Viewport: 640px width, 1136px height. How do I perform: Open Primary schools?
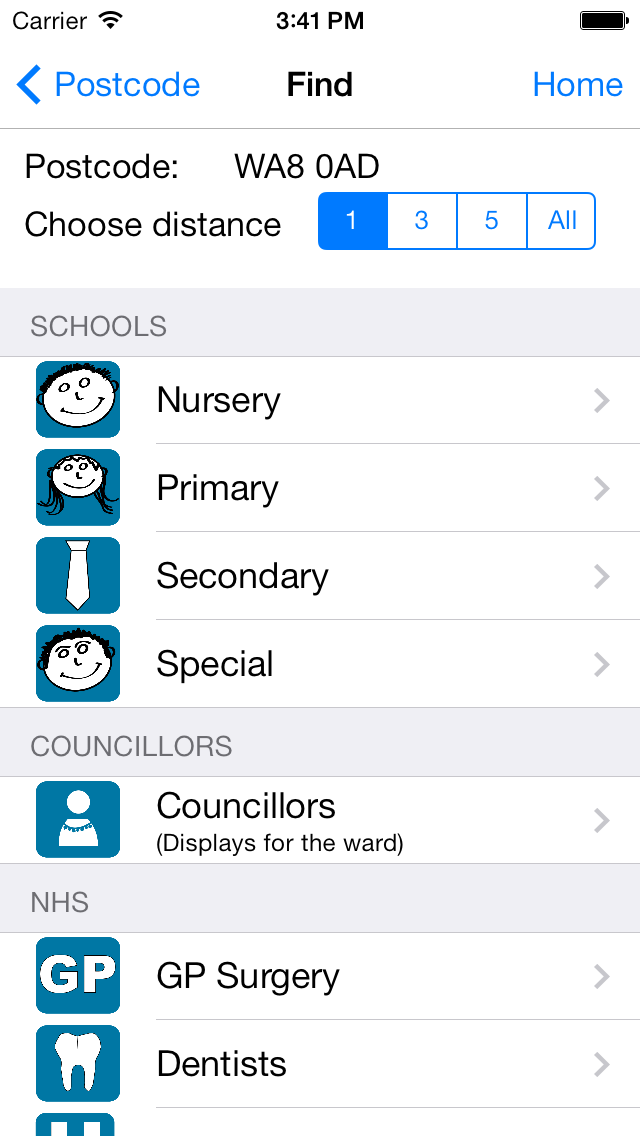coord(320,488)
